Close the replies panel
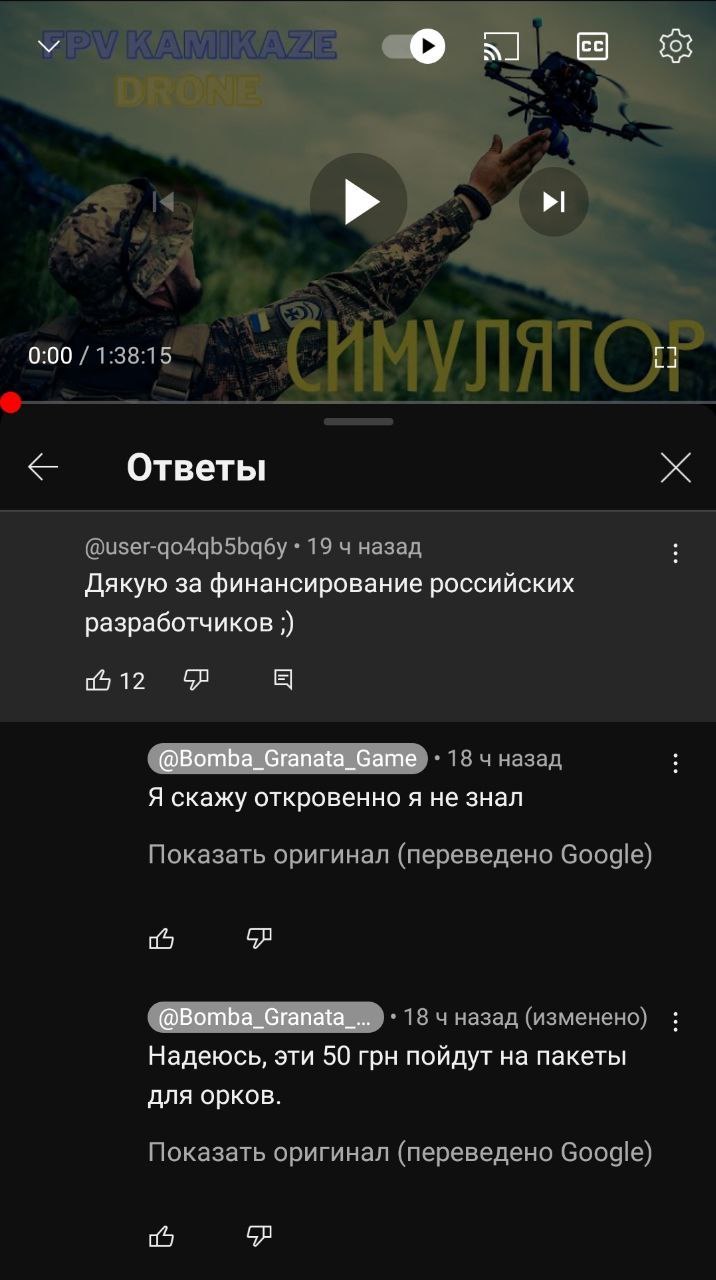The height and width of the screenshot is (1280, 716). click(676, 467)
